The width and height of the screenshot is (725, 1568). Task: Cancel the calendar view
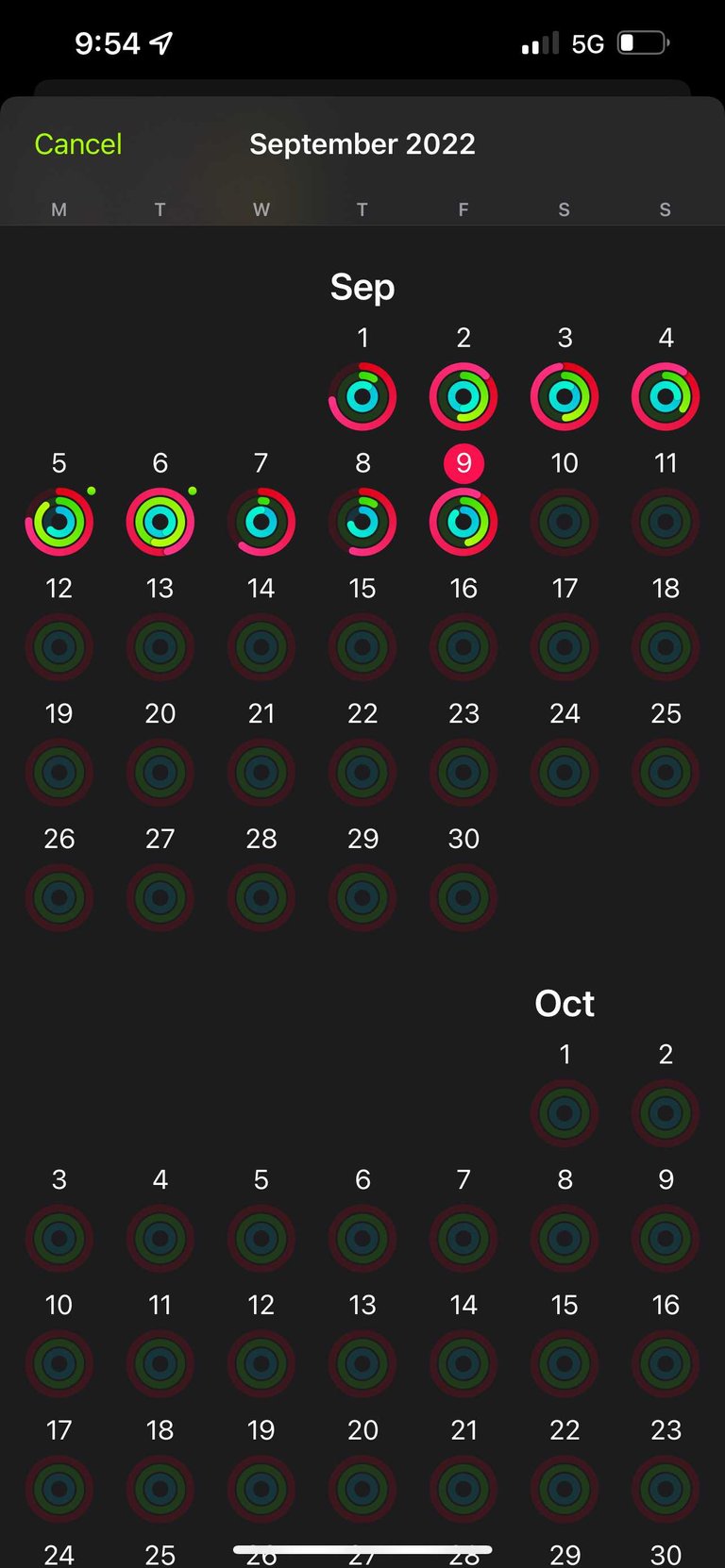pos(78,144)
